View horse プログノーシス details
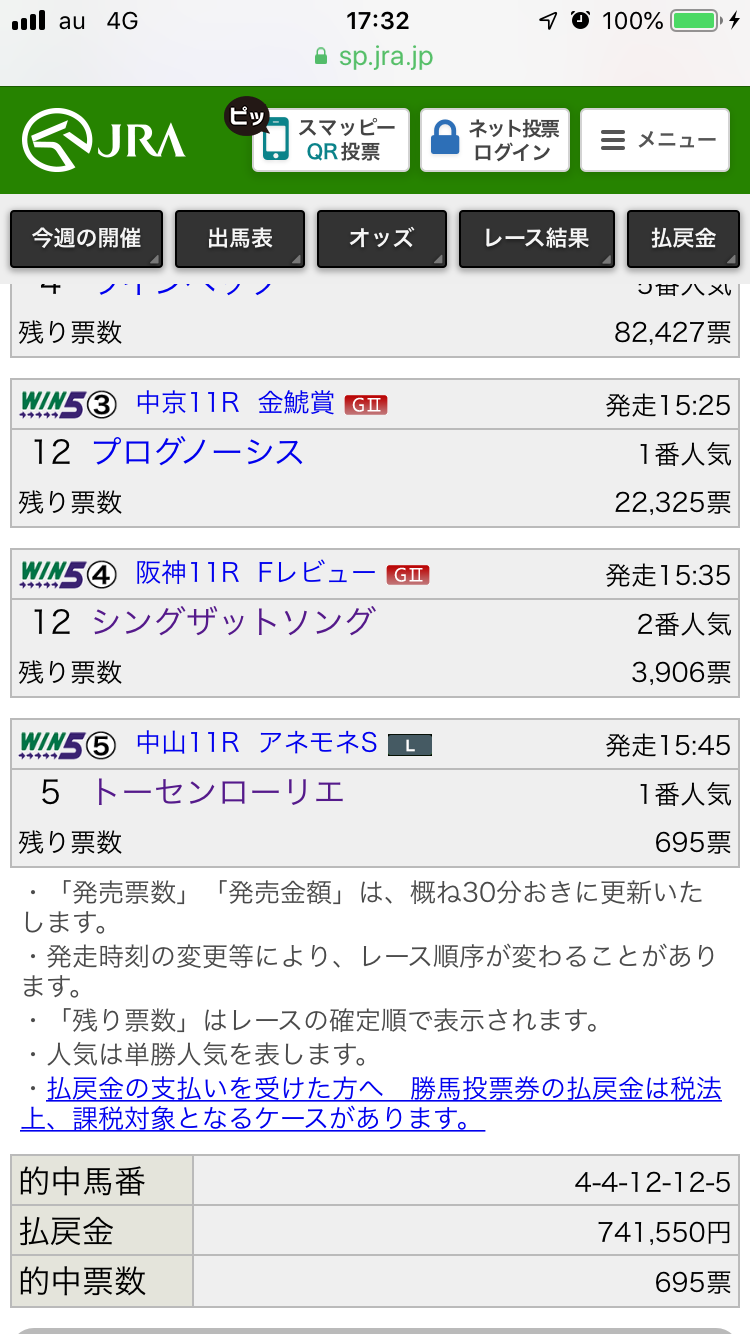750x1334 pixels. point(198,452)
